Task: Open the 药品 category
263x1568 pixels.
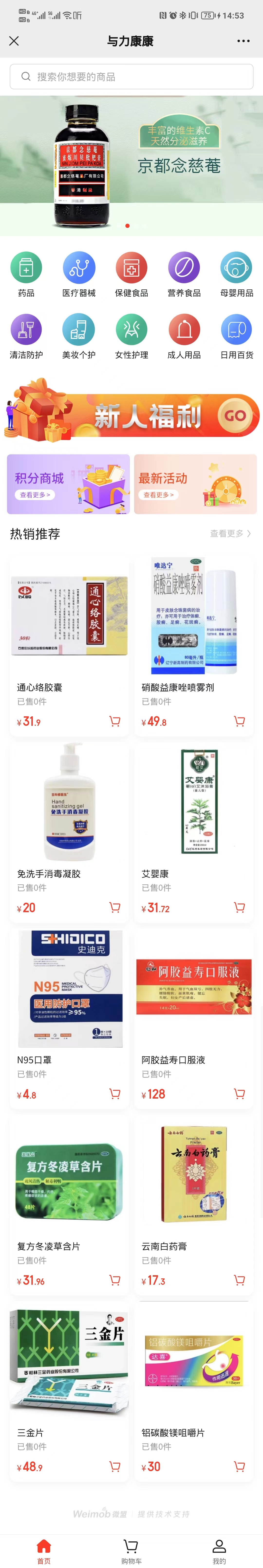Action: (x=26, y=274)
